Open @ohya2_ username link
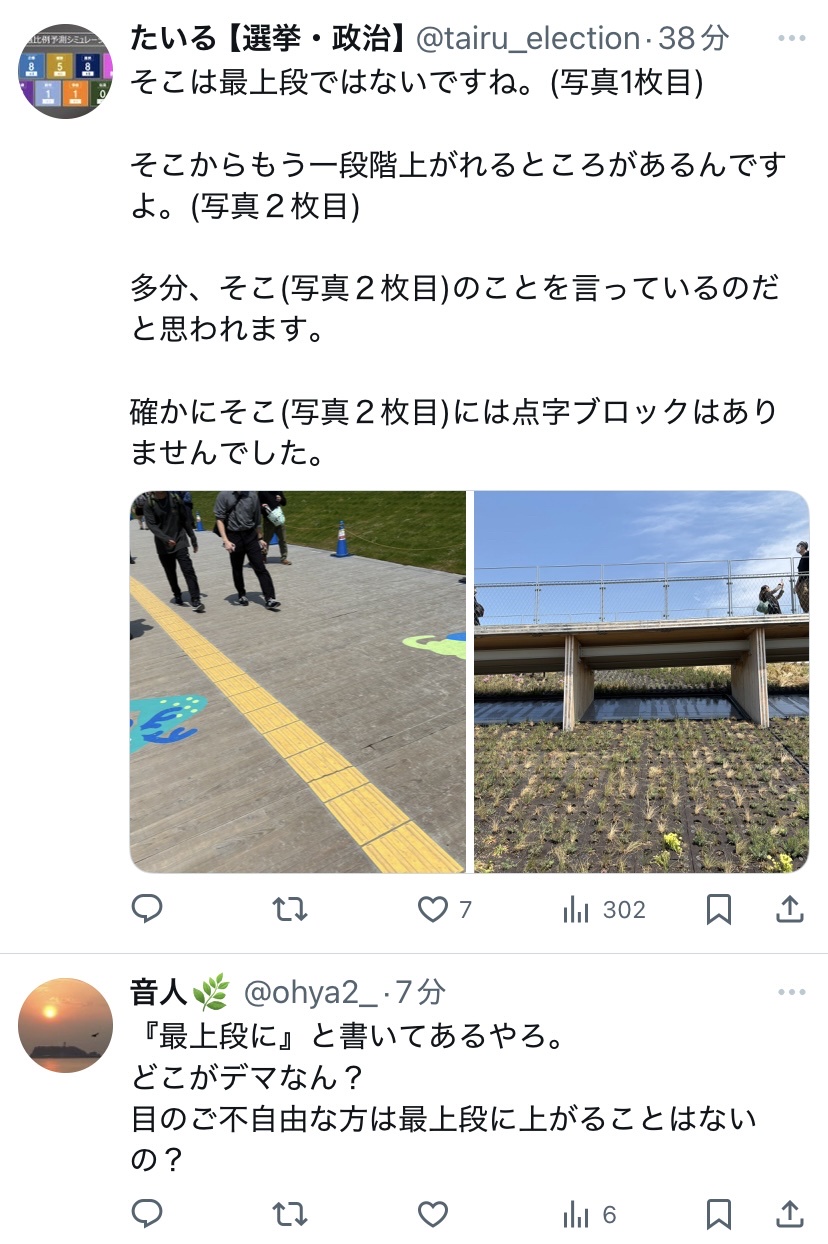 (x=312, y=992)
